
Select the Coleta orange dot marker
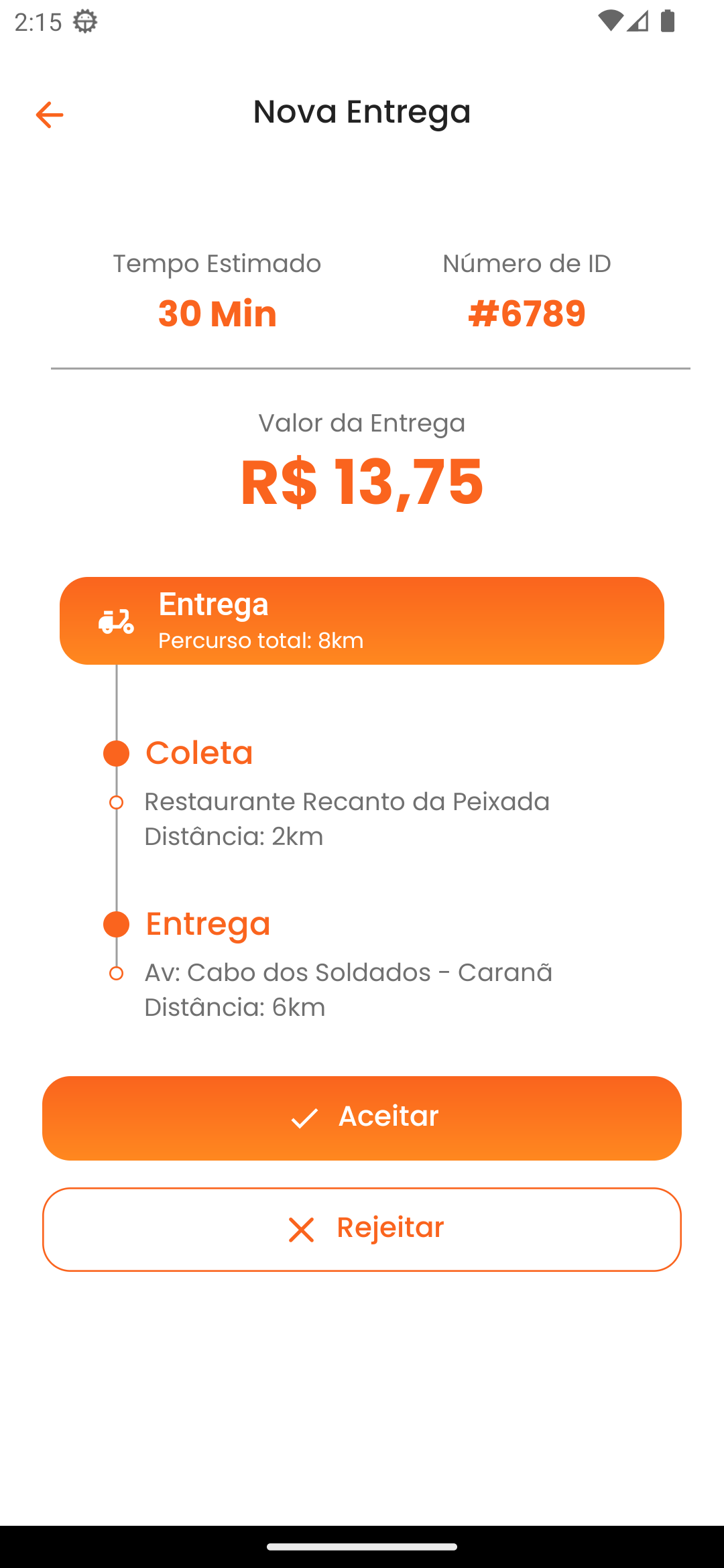click(x=115, y=753)
